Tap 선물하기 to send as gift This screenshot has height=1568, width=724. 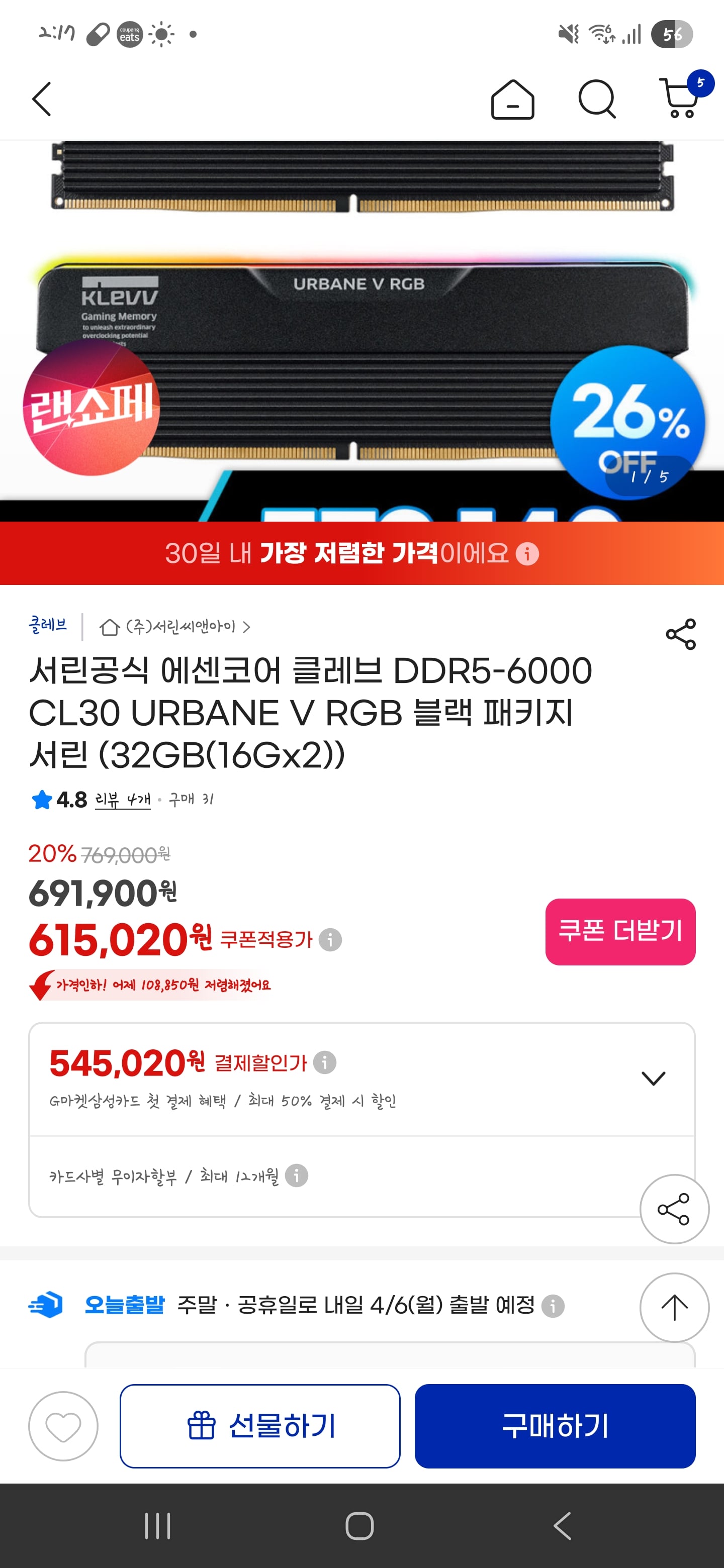click(260, 1426)
